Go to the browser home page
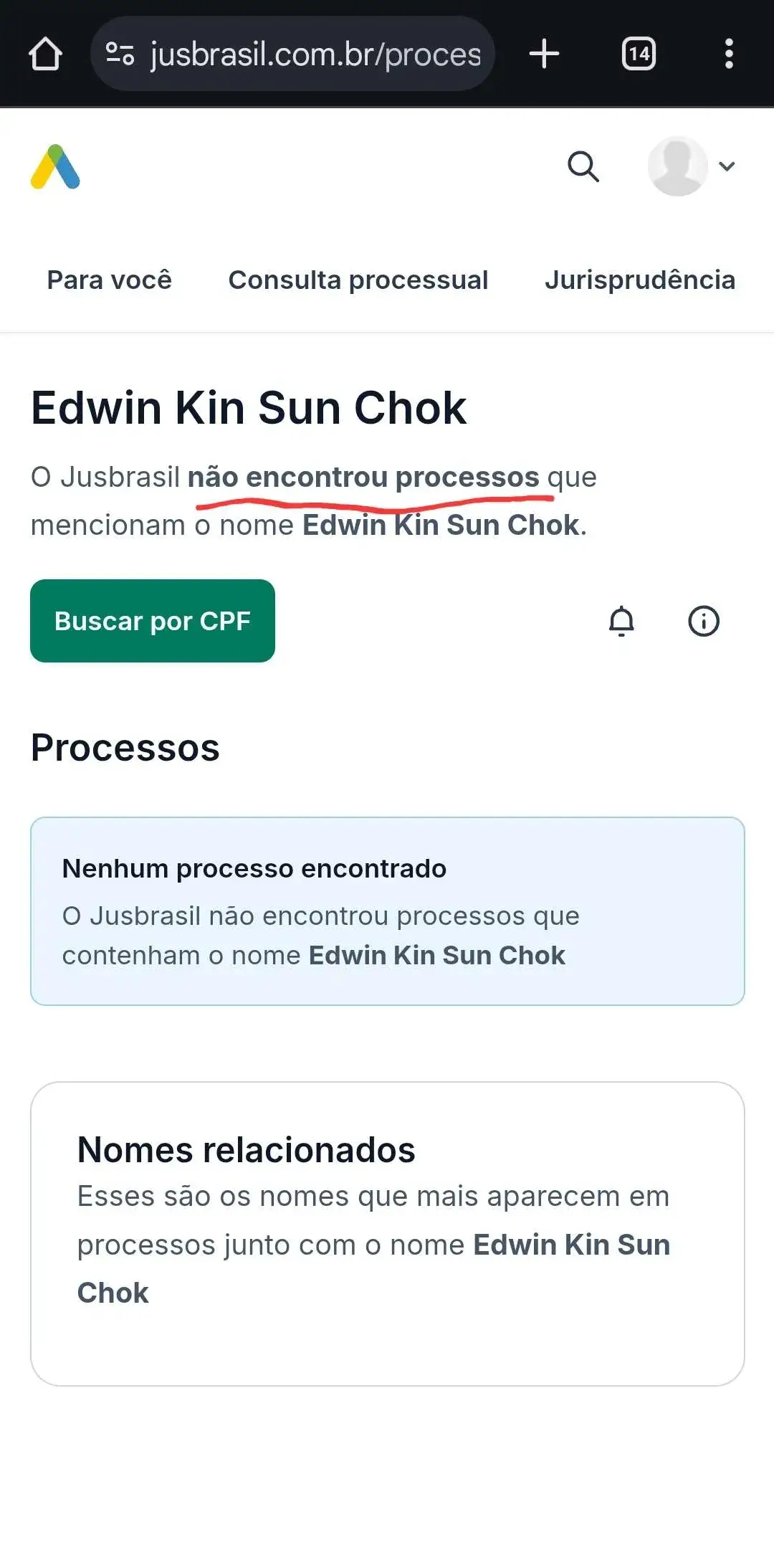Image resolution: width=774 pixels, height=1568 pixels. (45, 54)
